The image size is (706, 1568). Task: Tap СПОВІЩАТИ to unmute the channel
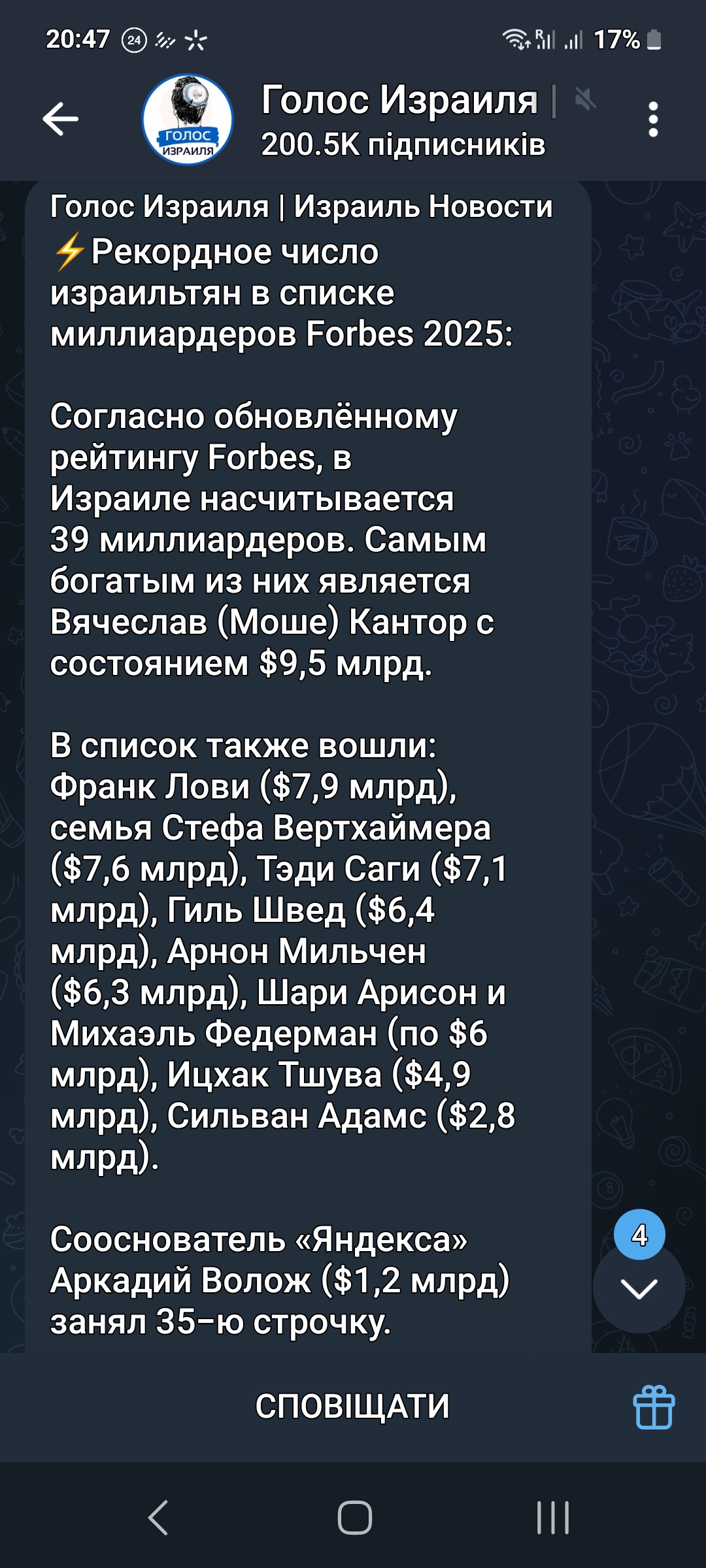(352, 1407)
